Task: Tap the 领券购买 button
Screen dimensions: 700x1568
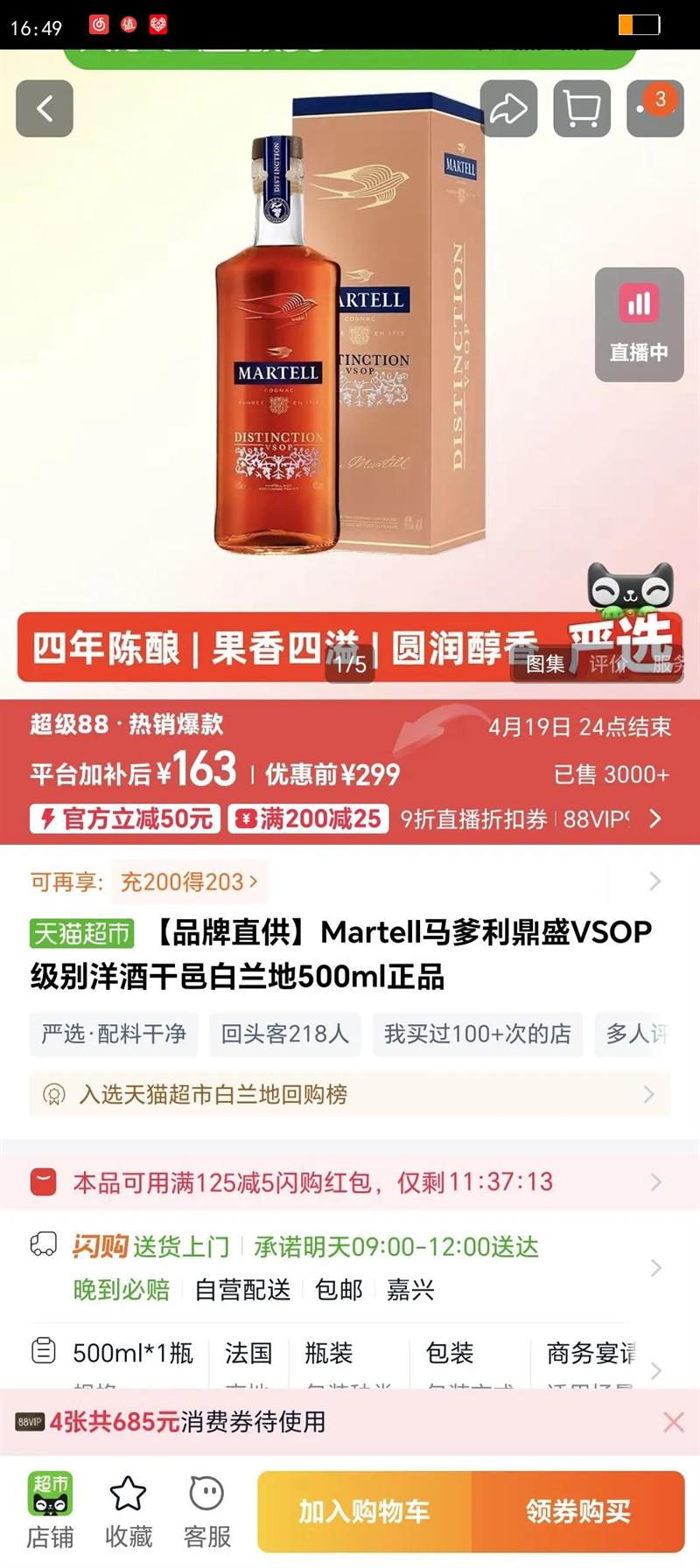Action: pyautogui.click(x=579, y=1510)
